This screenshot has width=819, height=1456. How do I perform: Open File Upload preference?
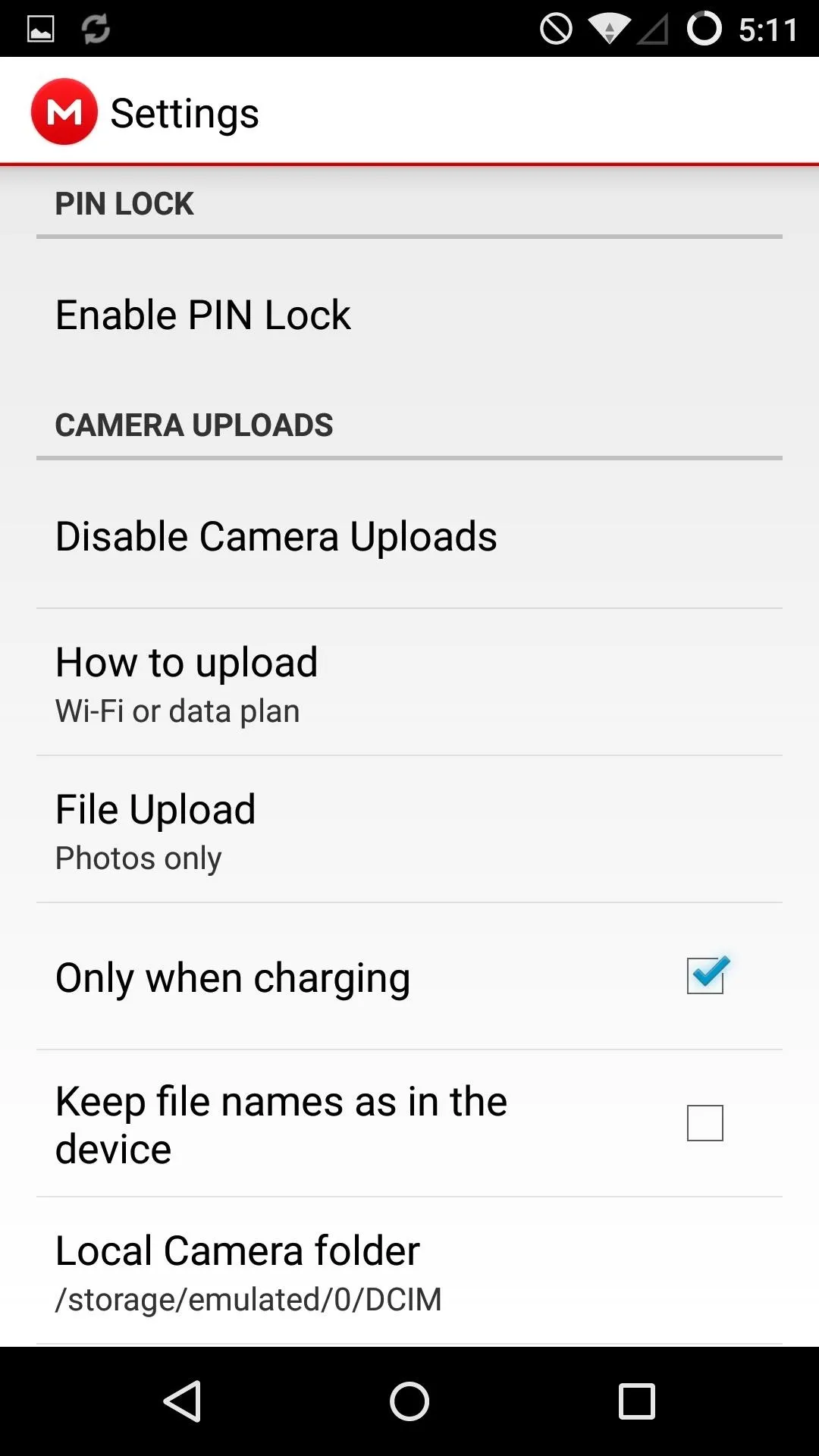409,830
